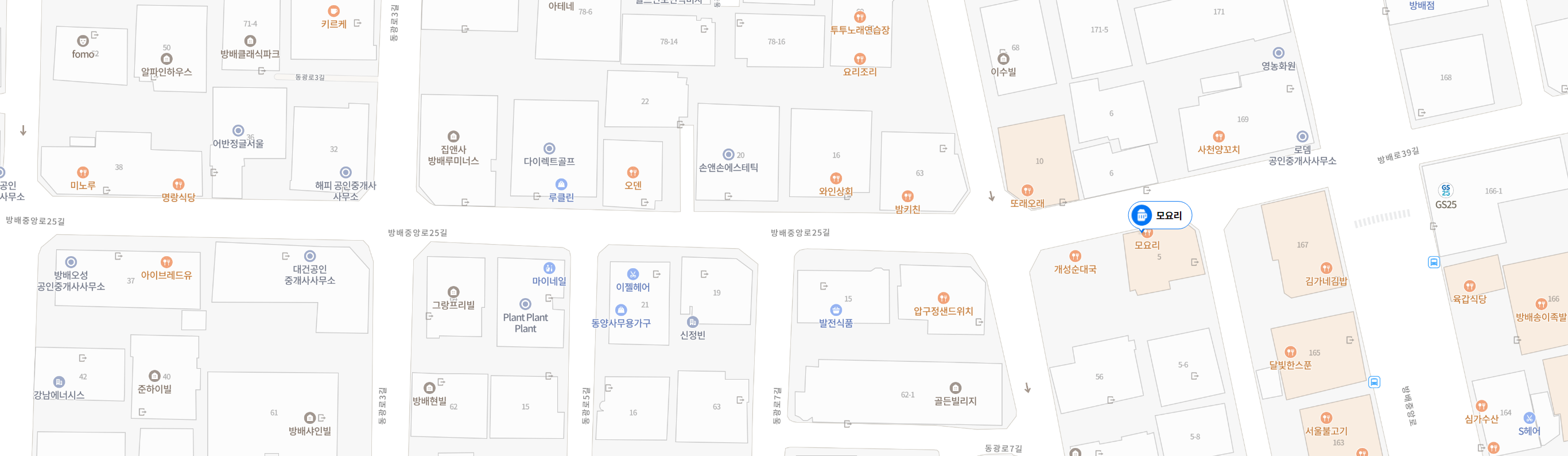The image size is (1568, 456).
Task: Open the 투투노래연습장 marker
Action: click(x=860, y=17)
